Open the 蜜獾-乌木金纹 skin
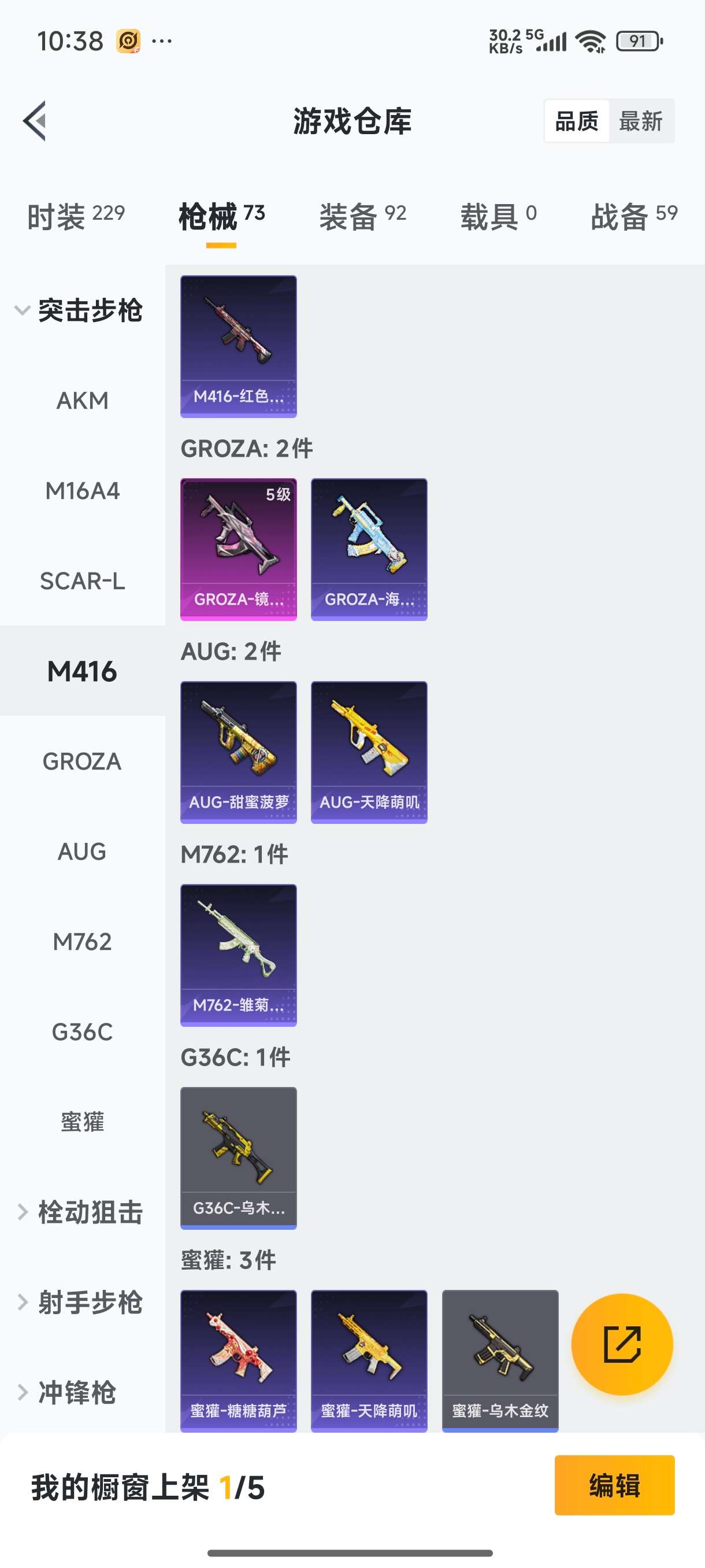The height and width of the screenshot is (1568, 705). 500,1360
